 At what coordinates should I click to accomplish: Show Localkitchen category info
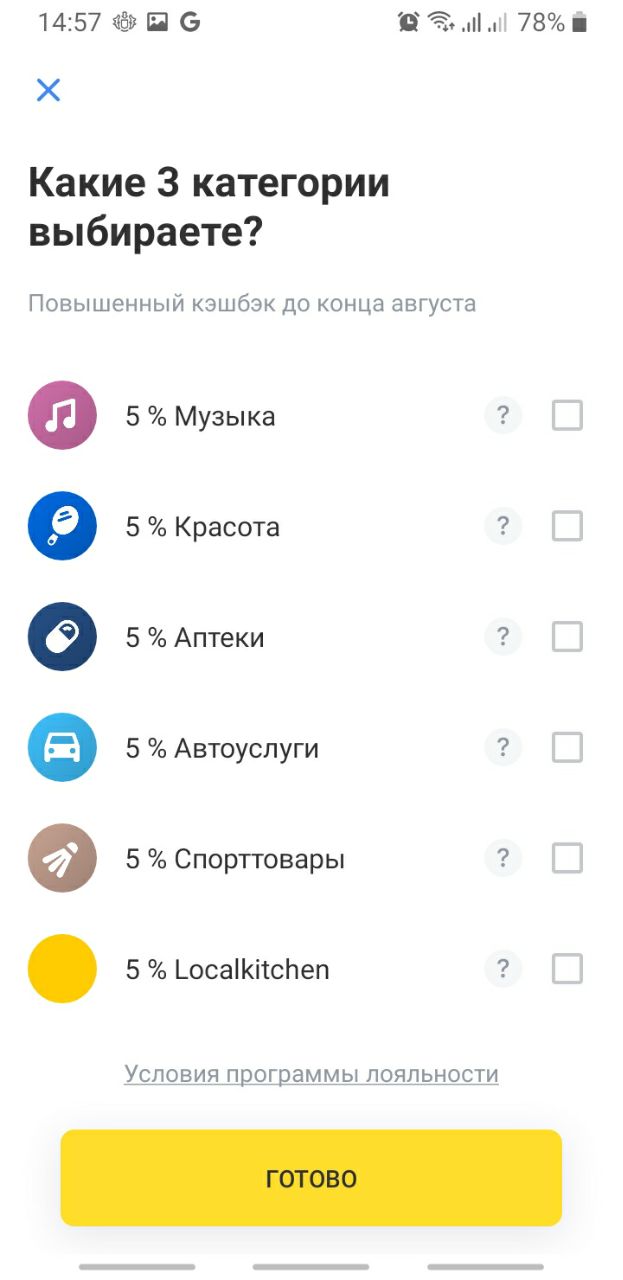coord(503,969)
